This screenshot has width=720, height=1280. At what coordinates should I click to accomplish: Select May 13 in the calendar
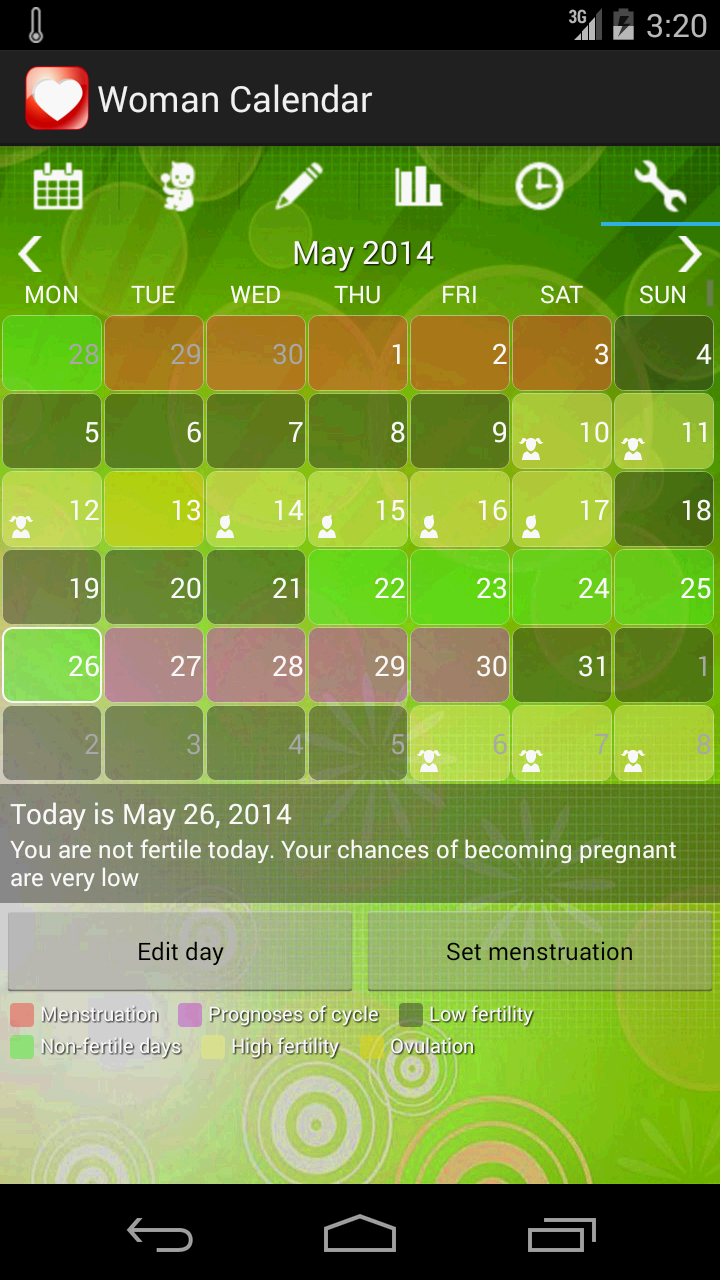[x=154, y=510]
